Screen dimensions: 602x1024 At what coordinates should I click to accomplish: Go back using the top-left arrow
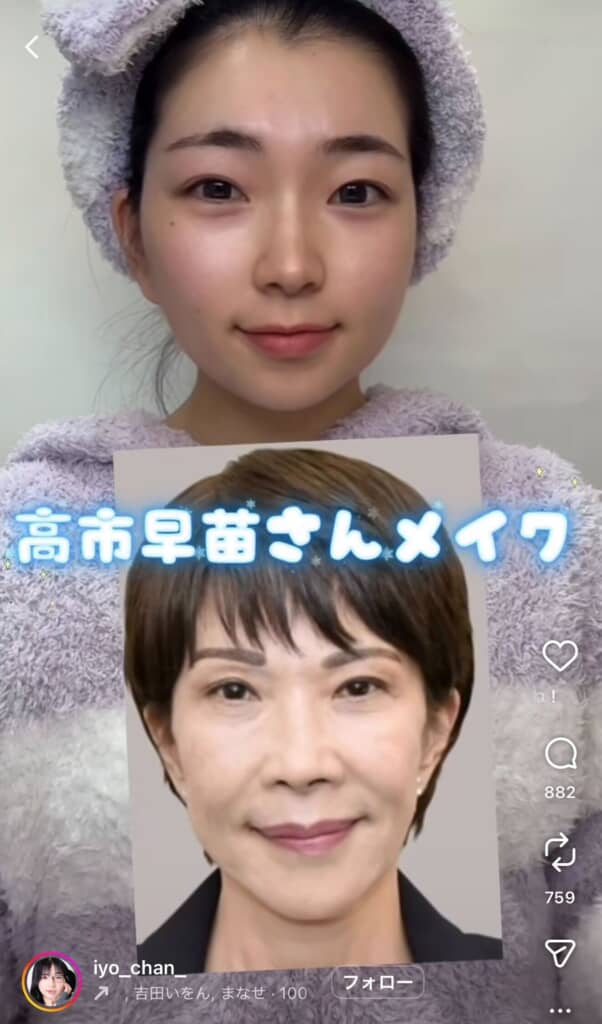tap(32, 47)
